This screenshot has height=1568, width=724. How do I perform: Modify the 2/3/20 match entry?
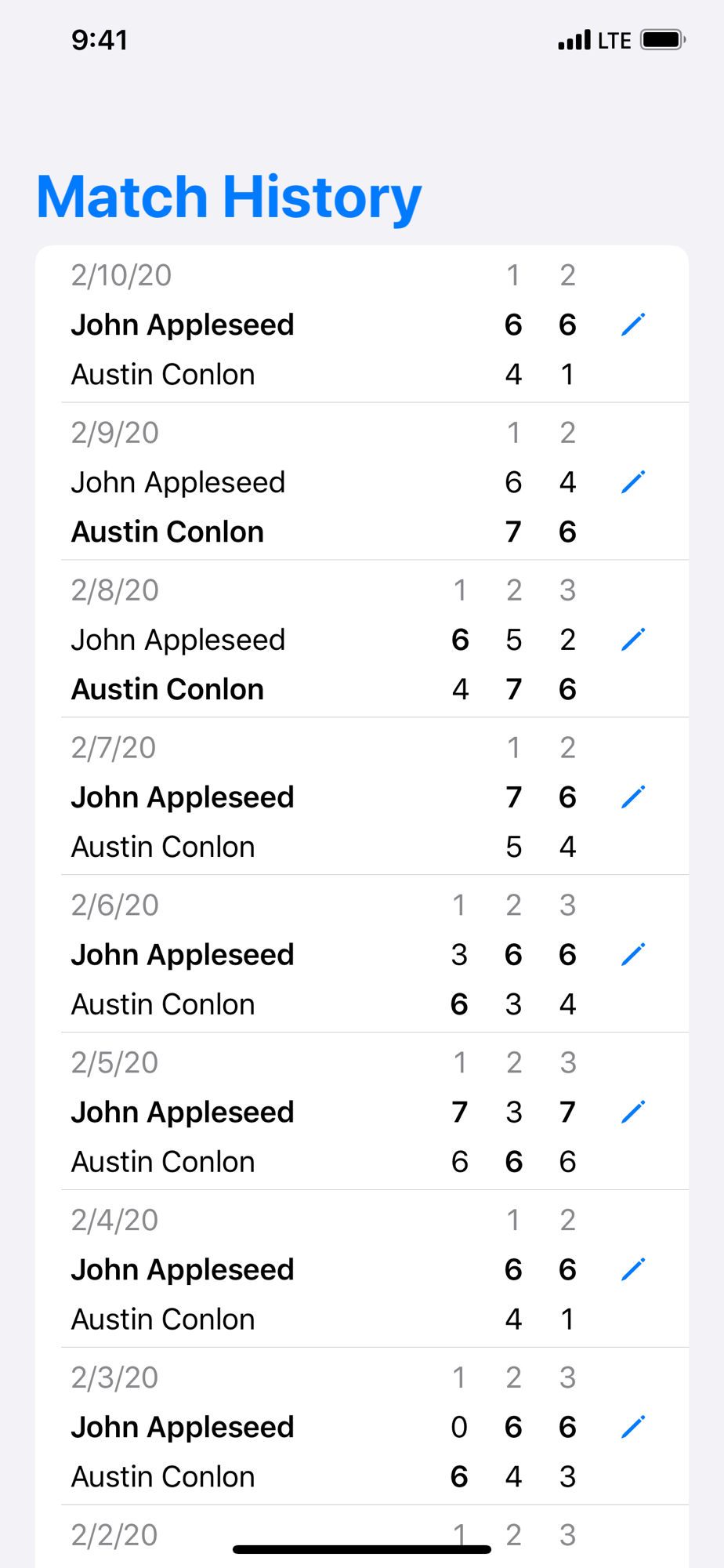click(x=633, y=1427)
